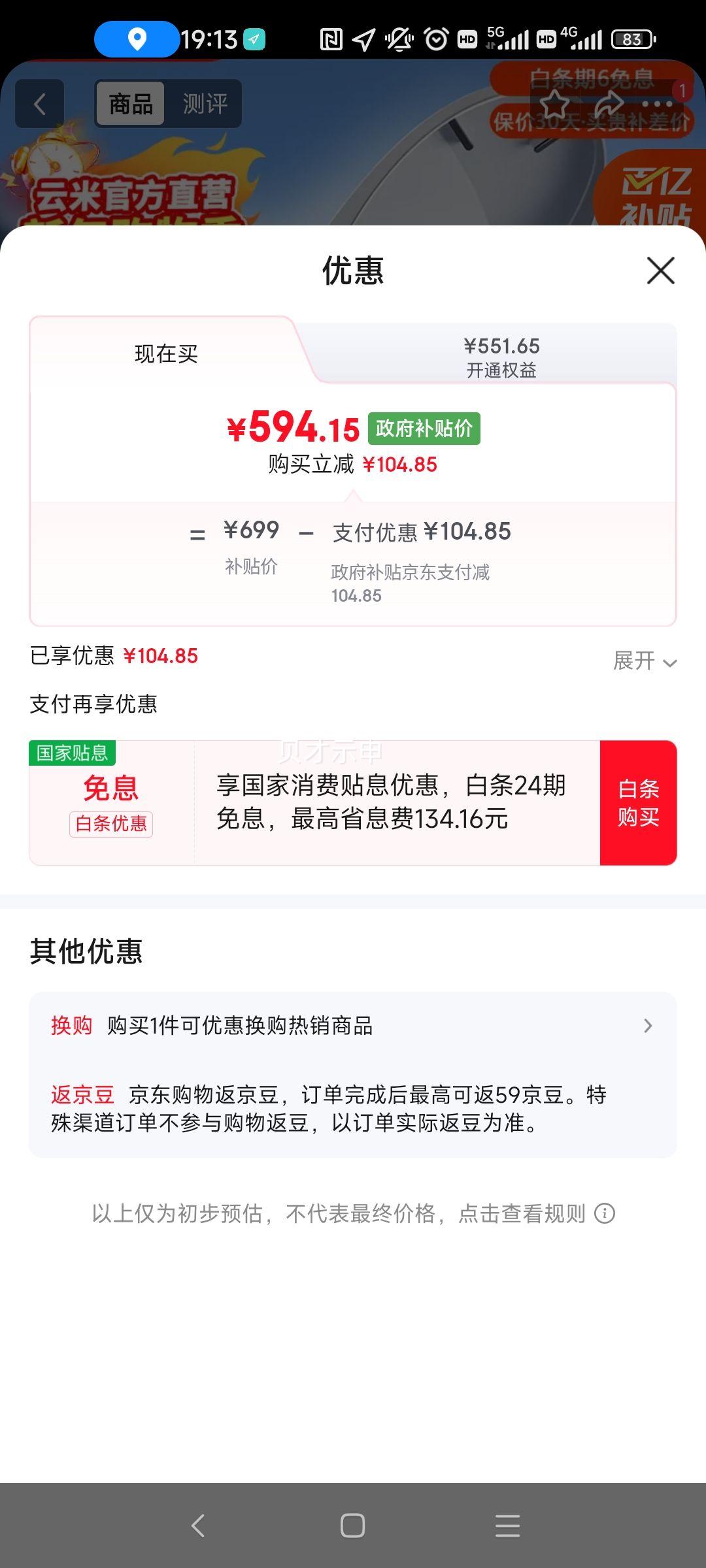Switch to the 测评 tab
Screen dimensions: 706x1568
[206, 102]
